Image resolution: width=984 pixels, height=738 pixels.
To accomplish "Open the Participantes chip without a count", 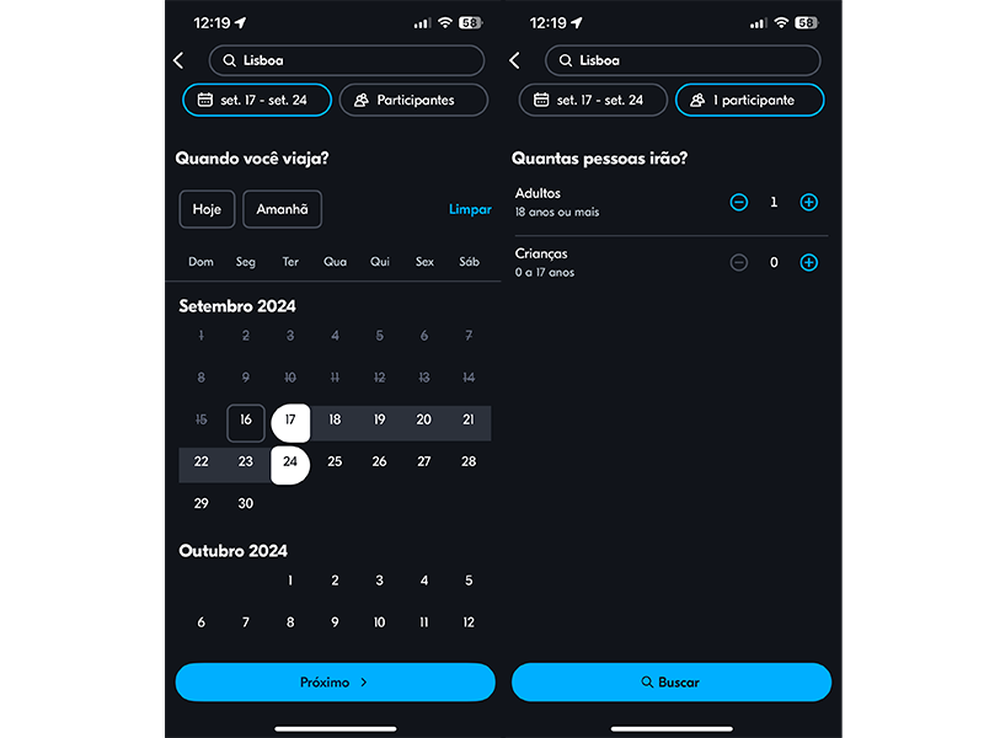I will click(414, 100).
